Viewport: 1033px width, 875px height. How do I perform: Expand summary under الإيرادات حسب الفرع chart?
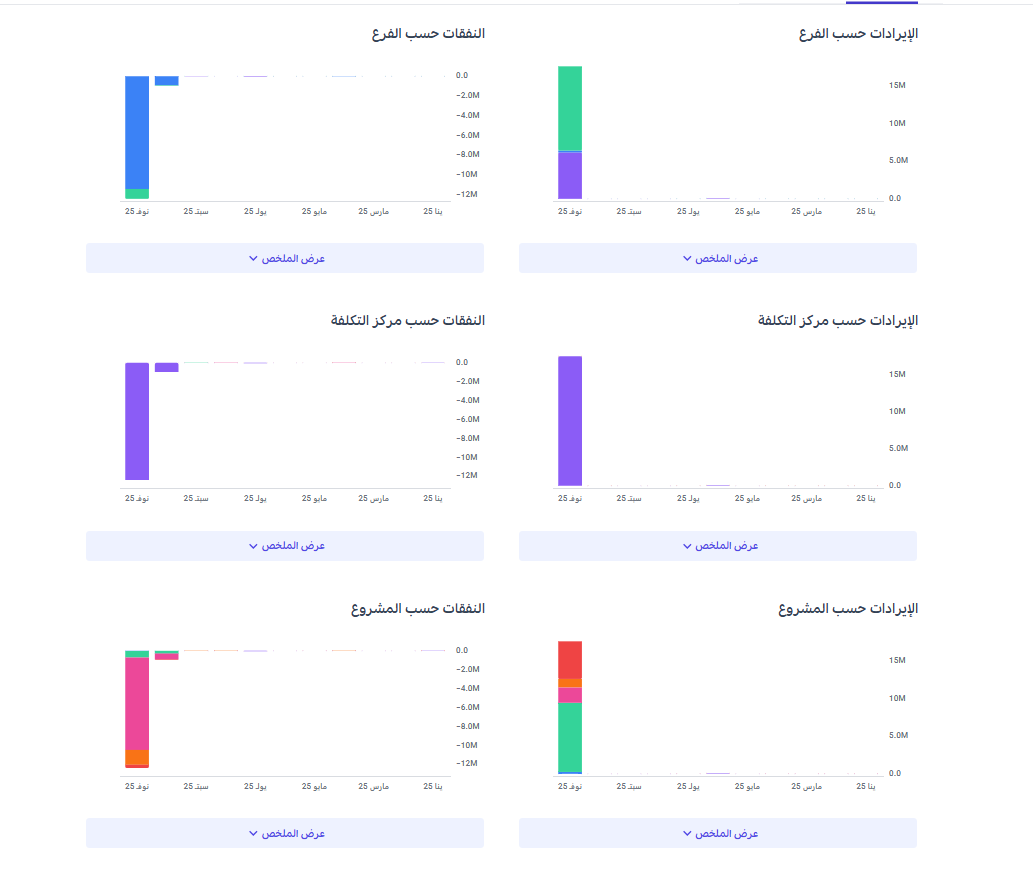click(x=718, y=258)
